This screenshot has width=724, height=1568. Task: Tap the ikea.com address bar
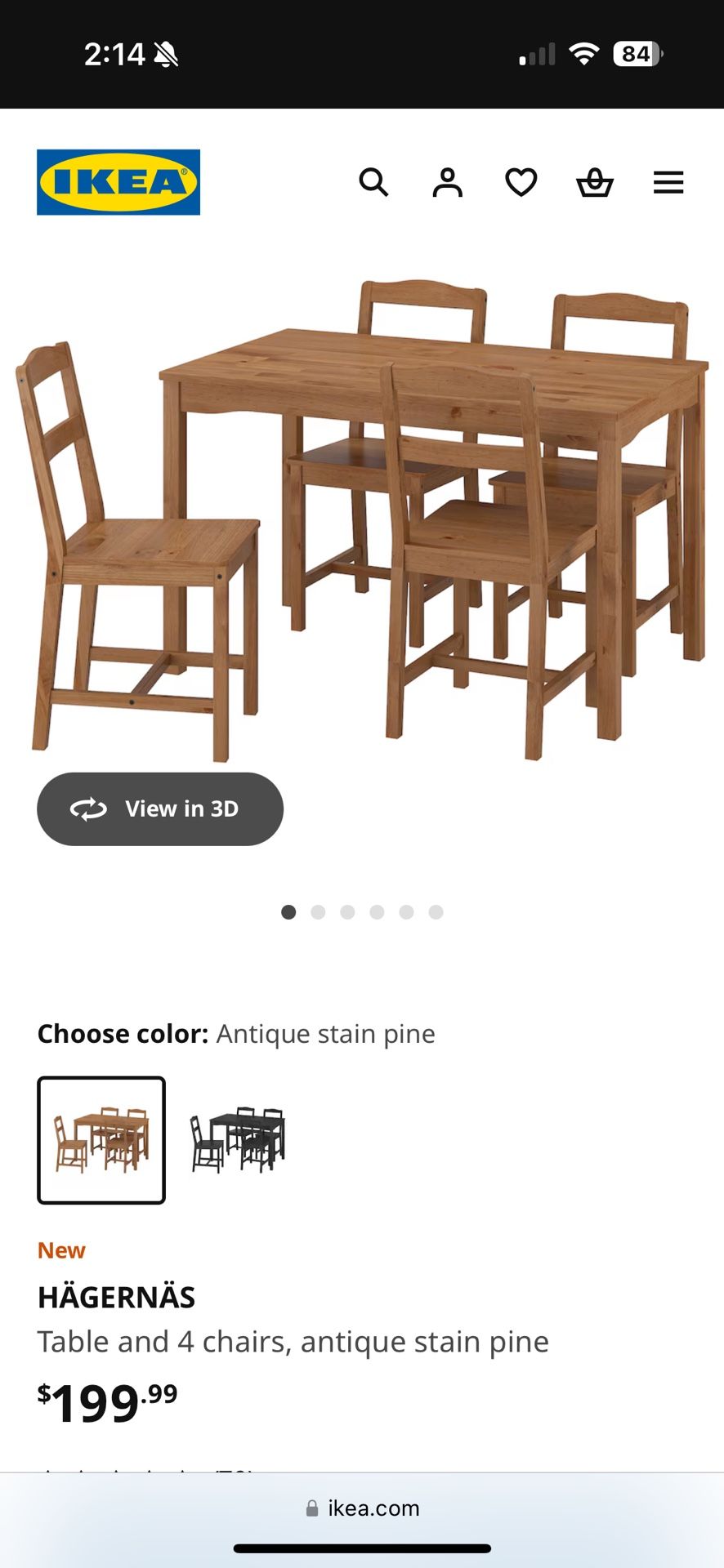(362, 1508)
